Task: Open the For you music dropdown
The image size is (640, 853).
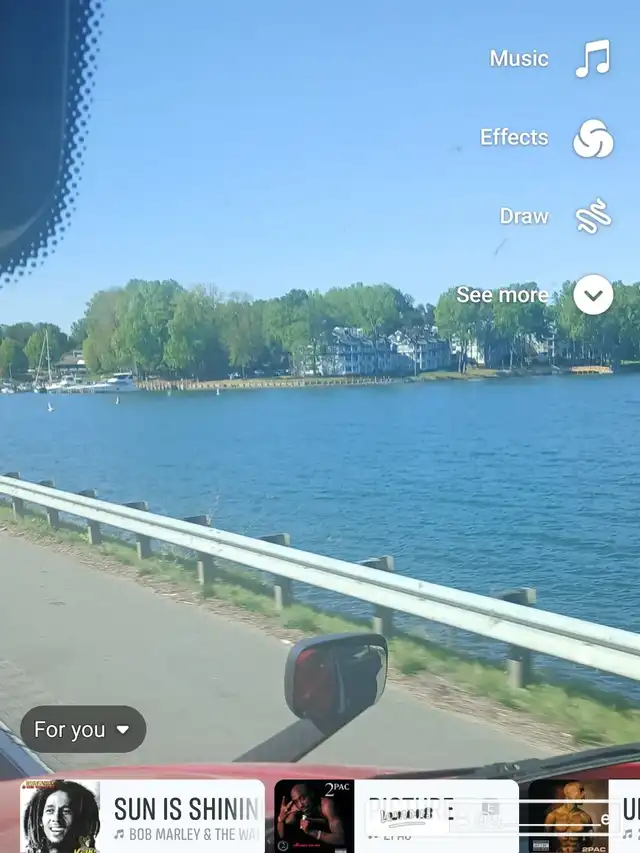Action: click(83, 730)
